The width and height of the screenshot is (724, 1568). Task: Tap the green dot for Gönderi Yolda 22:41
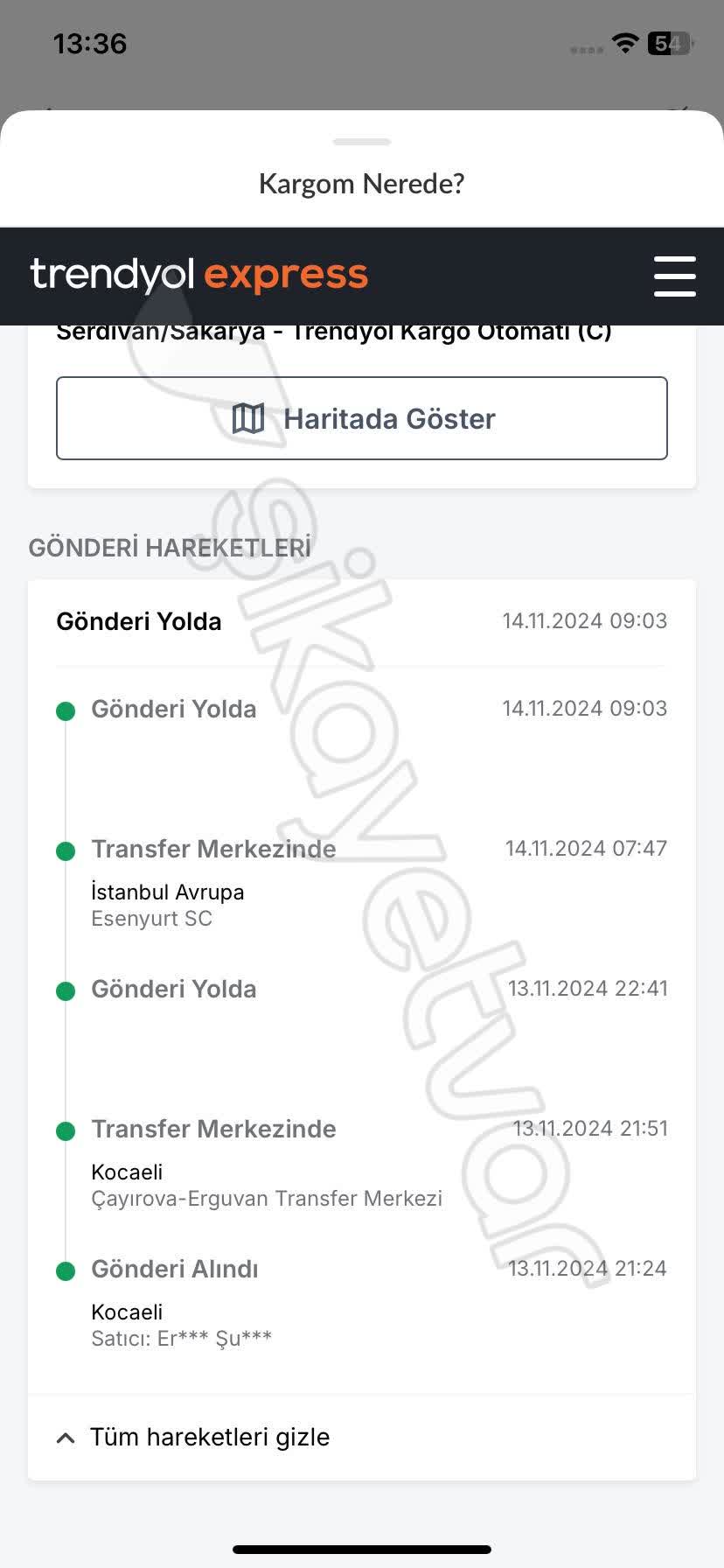click(66, 990)
